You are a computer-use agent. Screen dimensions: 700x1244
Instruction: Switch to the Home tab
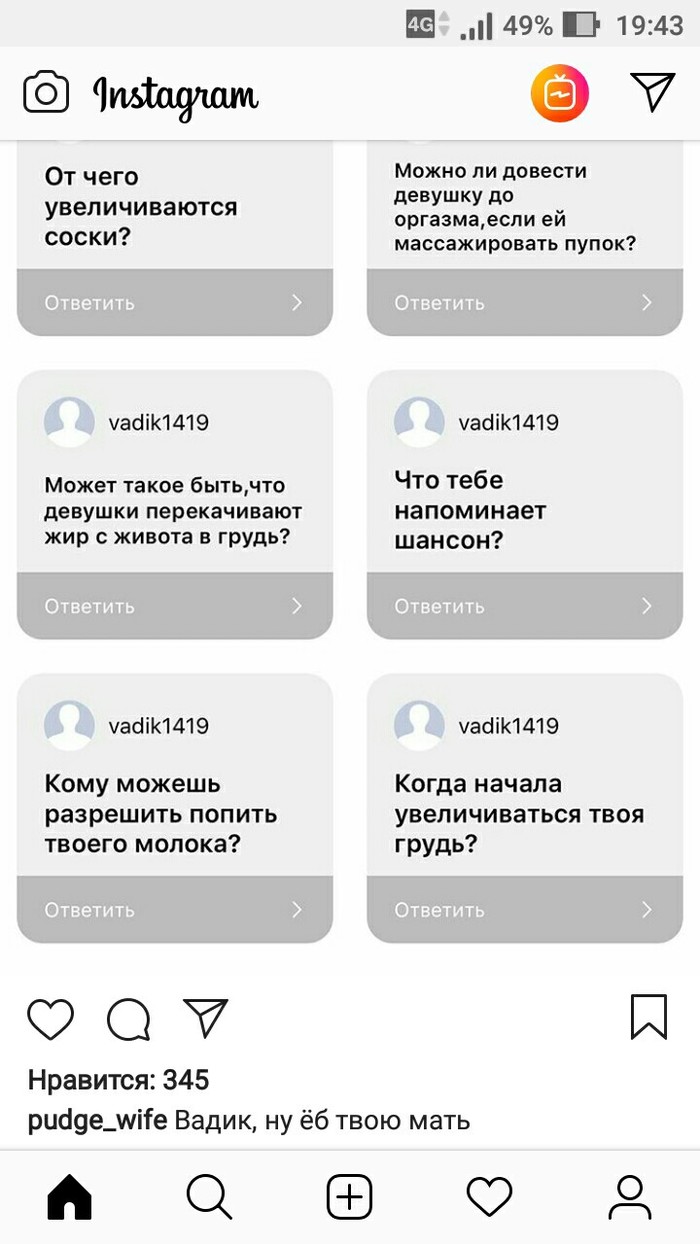point(70,1197)
